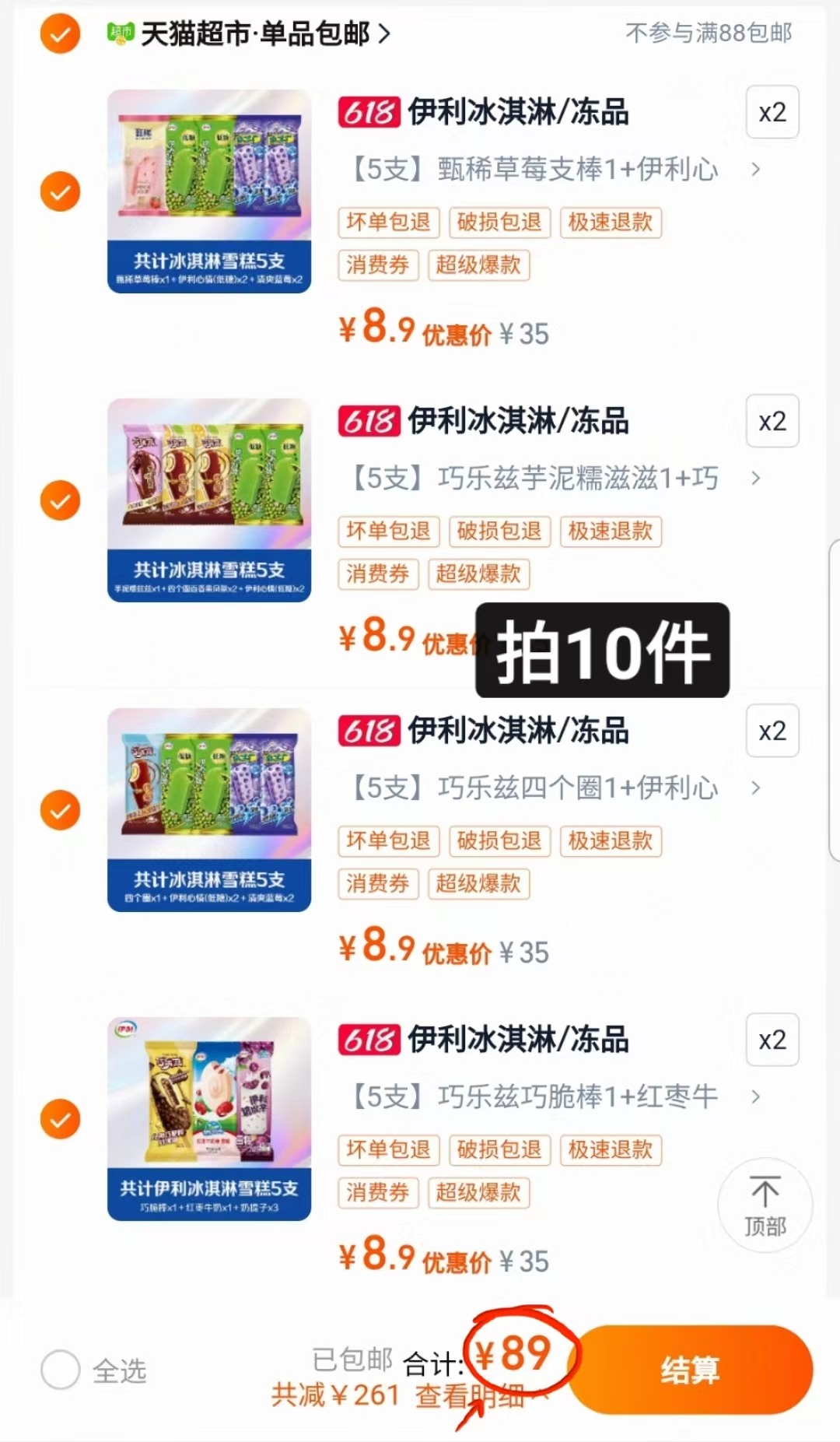
Task: Expand details of the 甄稀草莓支棒 item
Action: (x=754, y=170)
